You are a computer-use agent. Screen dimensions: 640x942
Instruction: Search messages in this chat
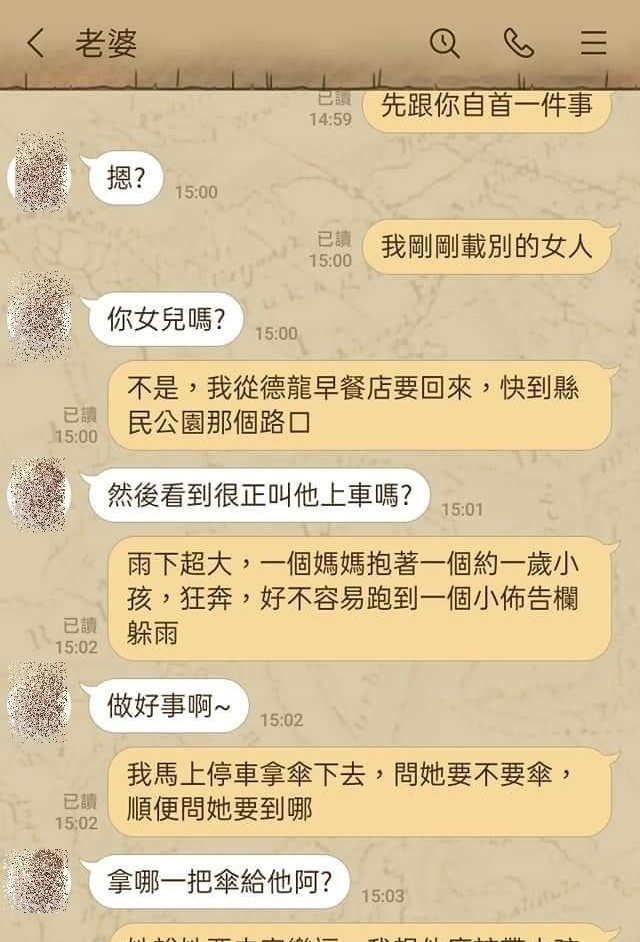coord(444,43)
